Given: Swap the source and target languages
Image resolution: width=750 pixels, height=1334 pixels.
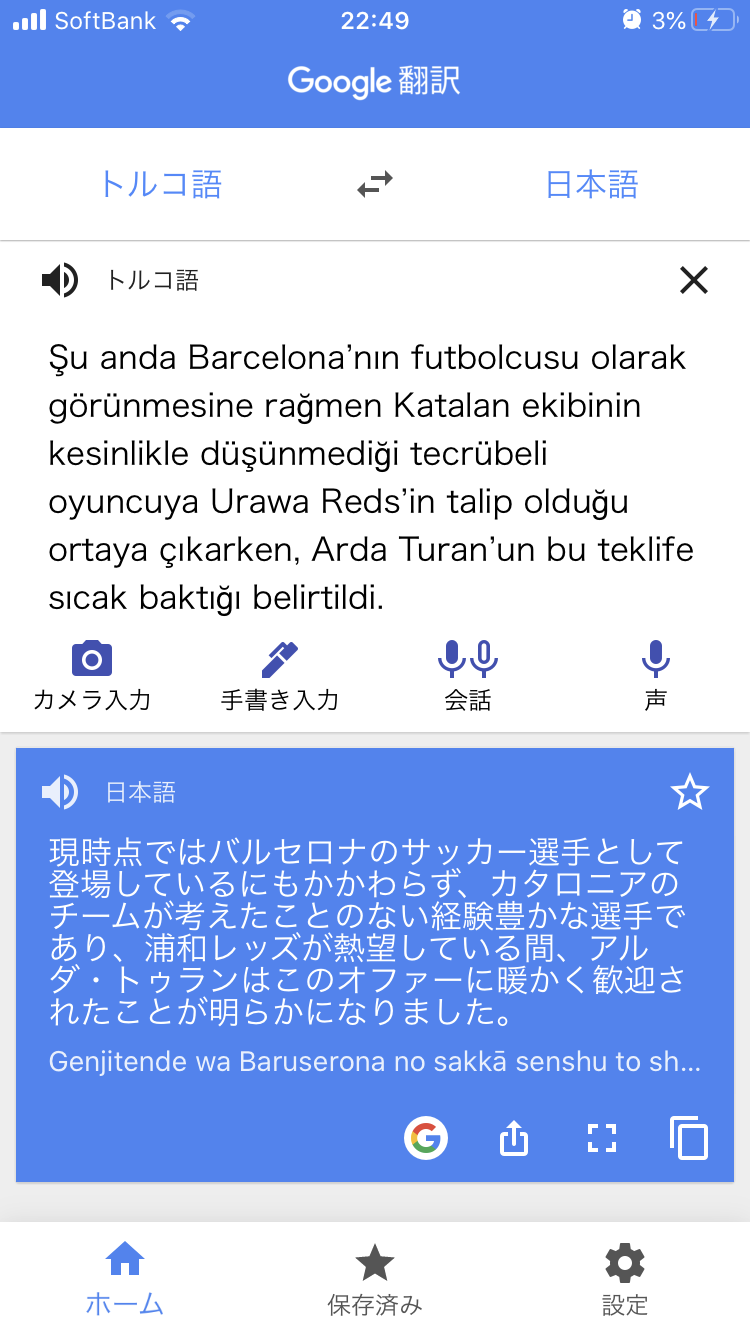Looking at the screenshot, I should tap(375, 185).
